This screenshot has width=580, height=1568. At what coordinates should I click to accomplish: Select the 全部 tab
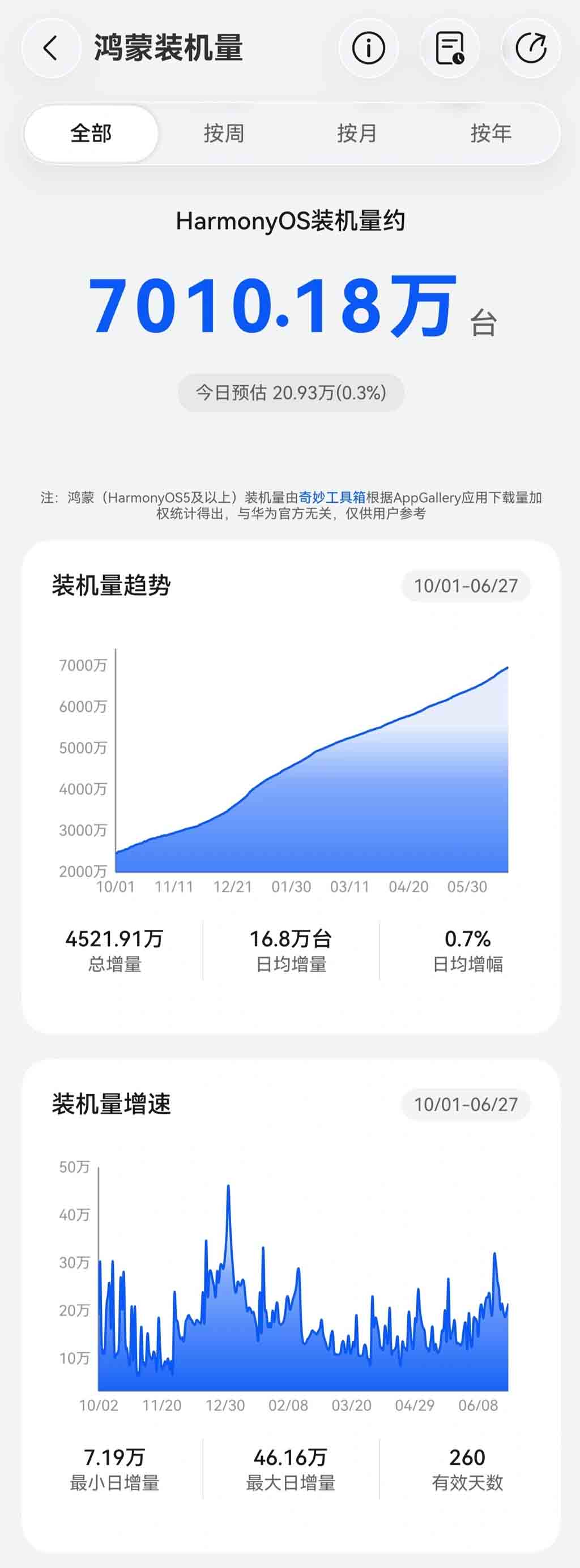point(91,133)
